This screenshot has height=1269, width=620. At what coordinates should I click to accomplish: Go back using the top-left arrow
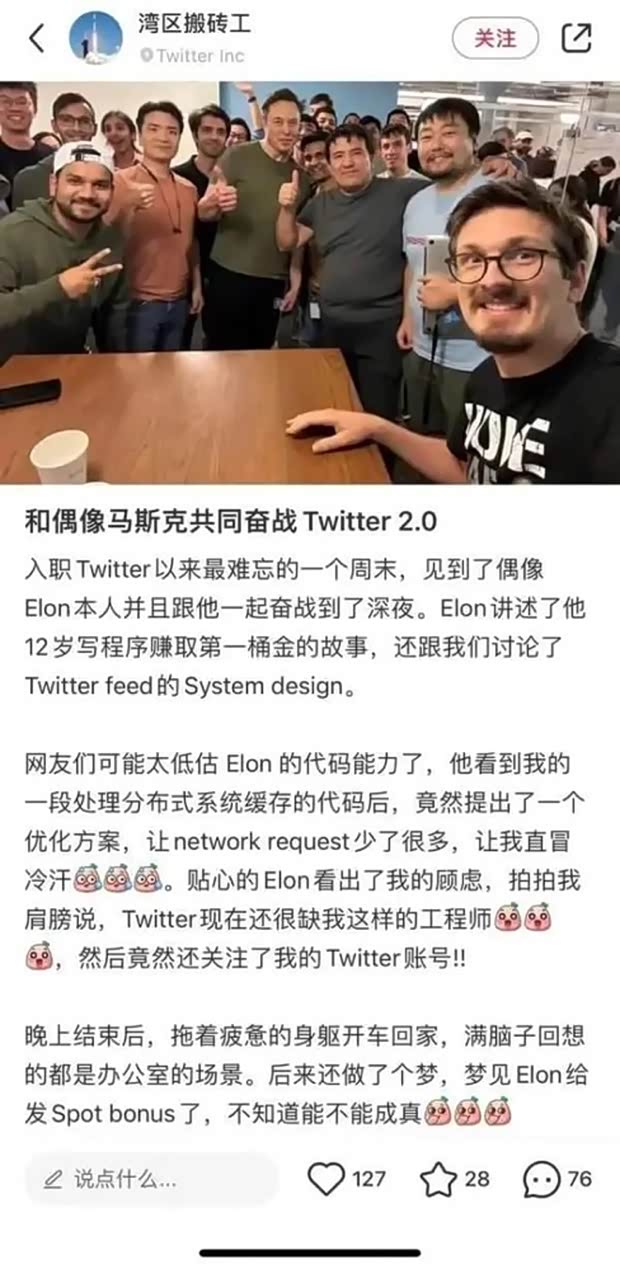tap(37, 39)
